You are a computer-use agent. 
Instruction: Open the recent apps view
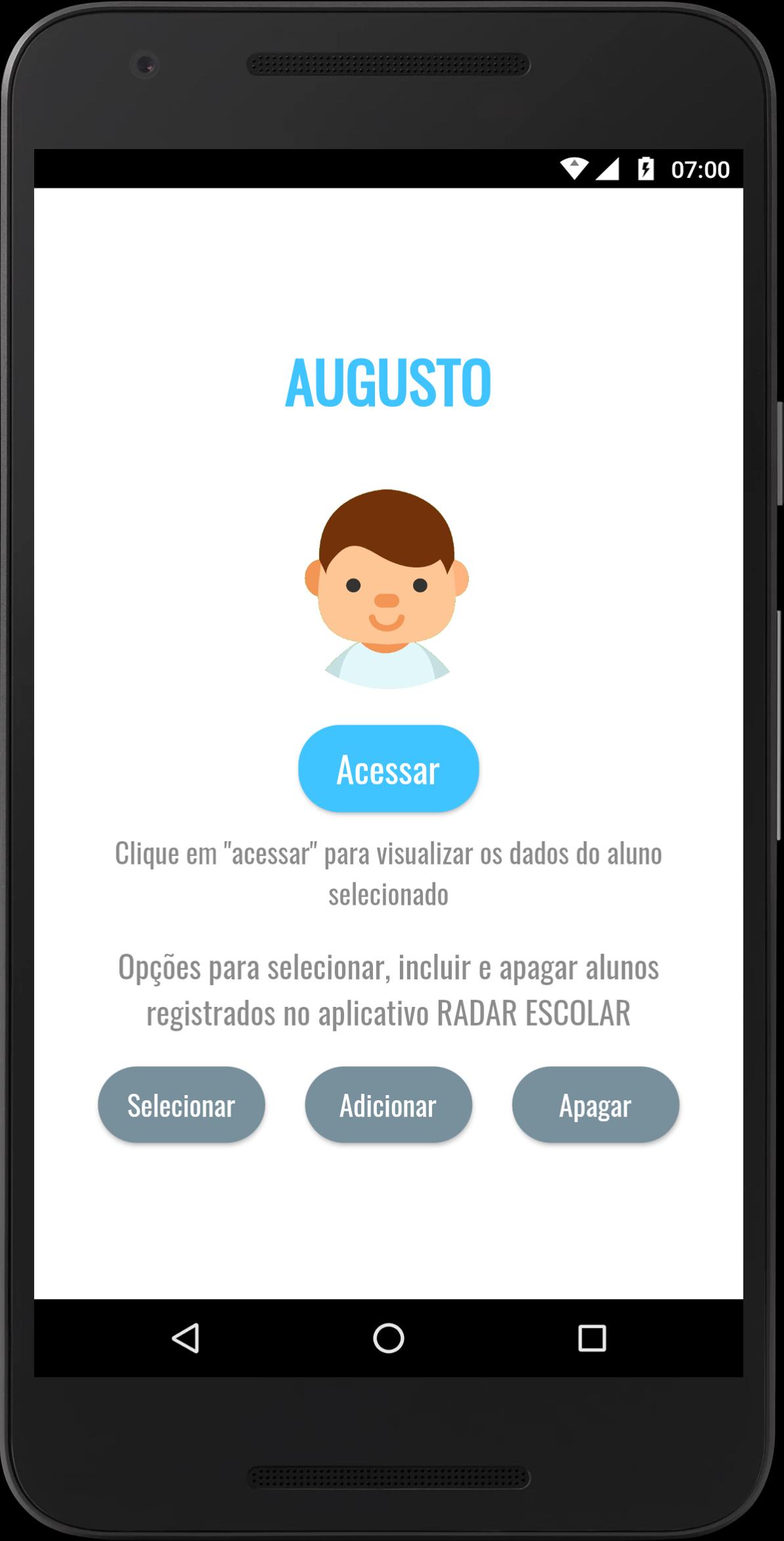click(592, 1338)
